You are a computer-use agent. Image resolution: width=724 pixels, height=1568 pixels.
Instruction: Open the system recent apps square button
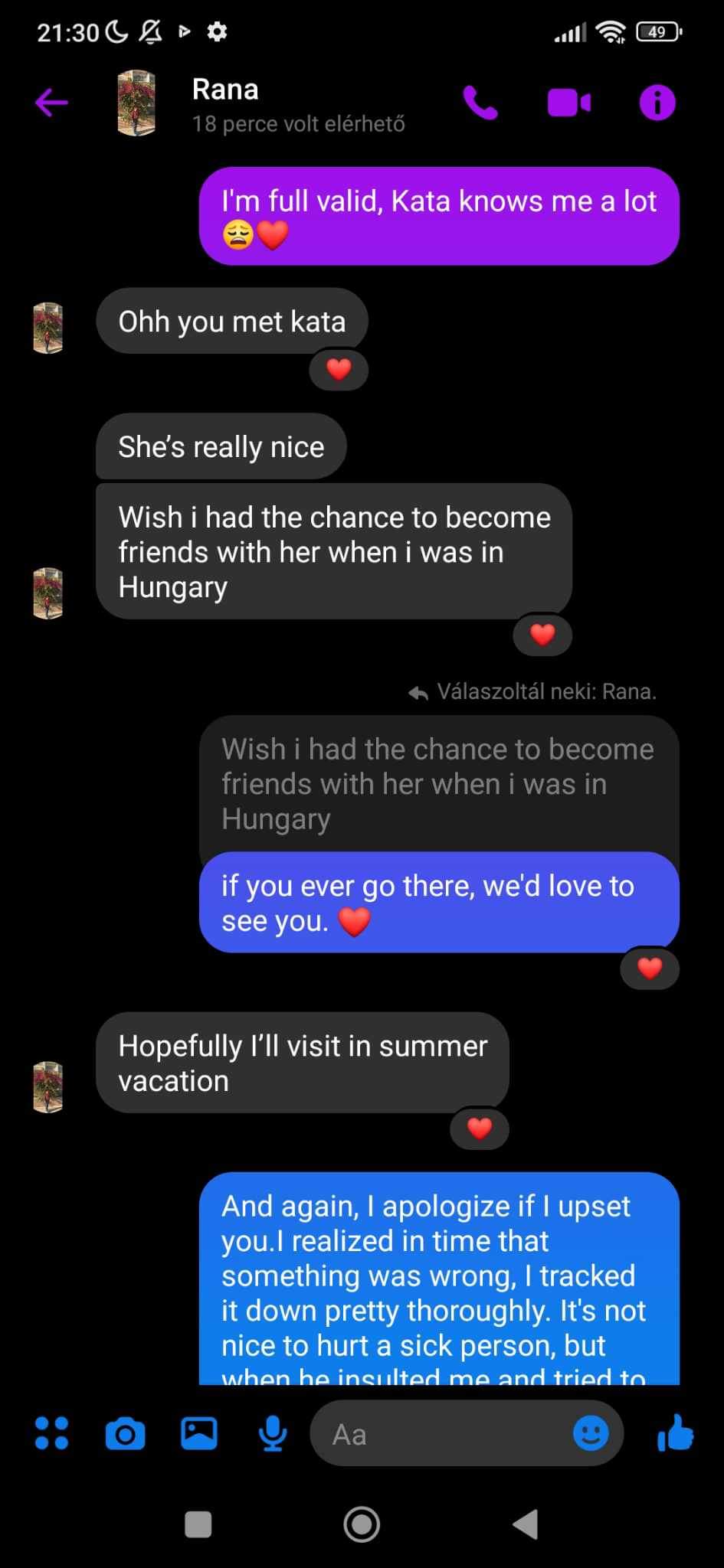[x=198, y=1524]
